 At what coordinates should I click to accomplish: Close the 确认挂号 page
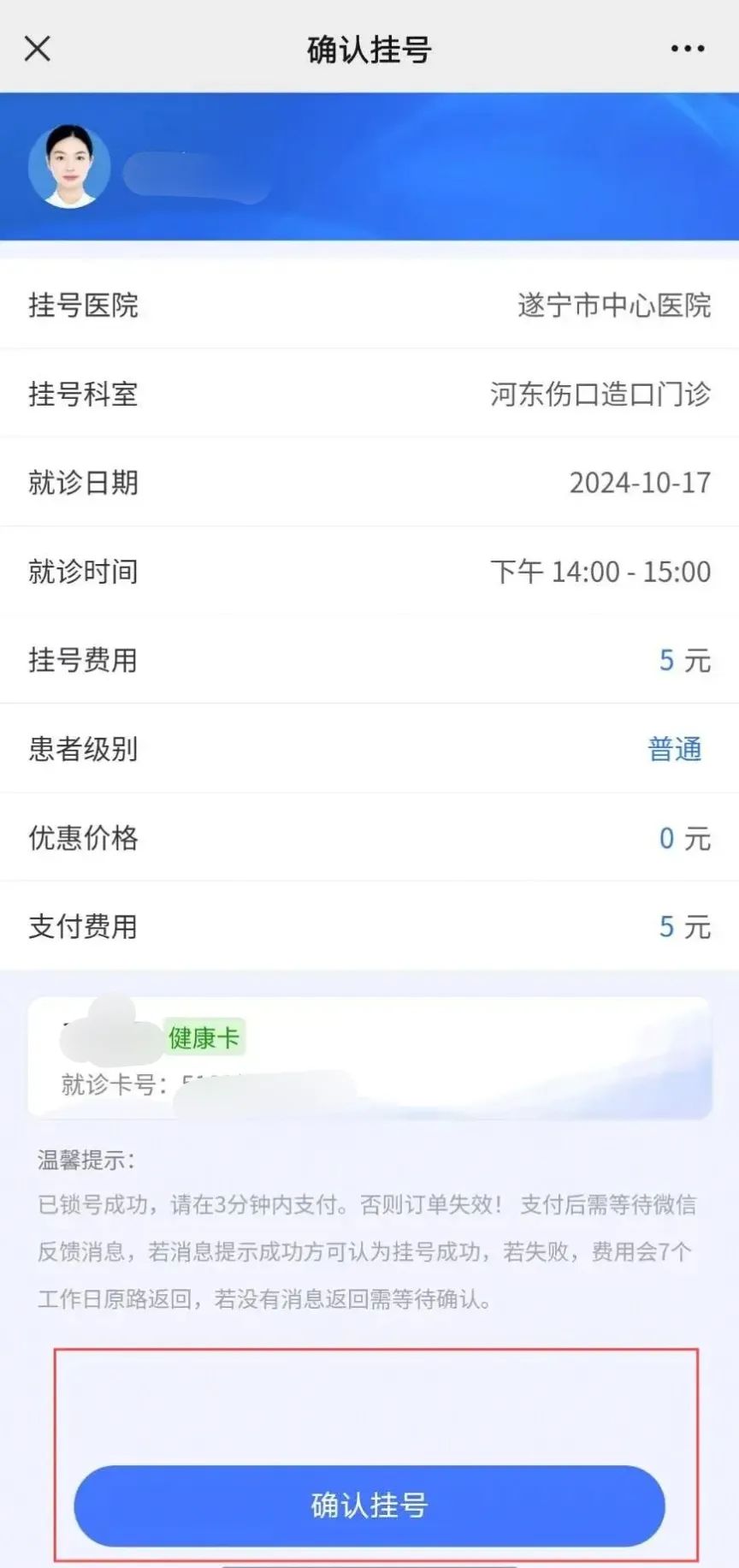click(x=38, y=49)
